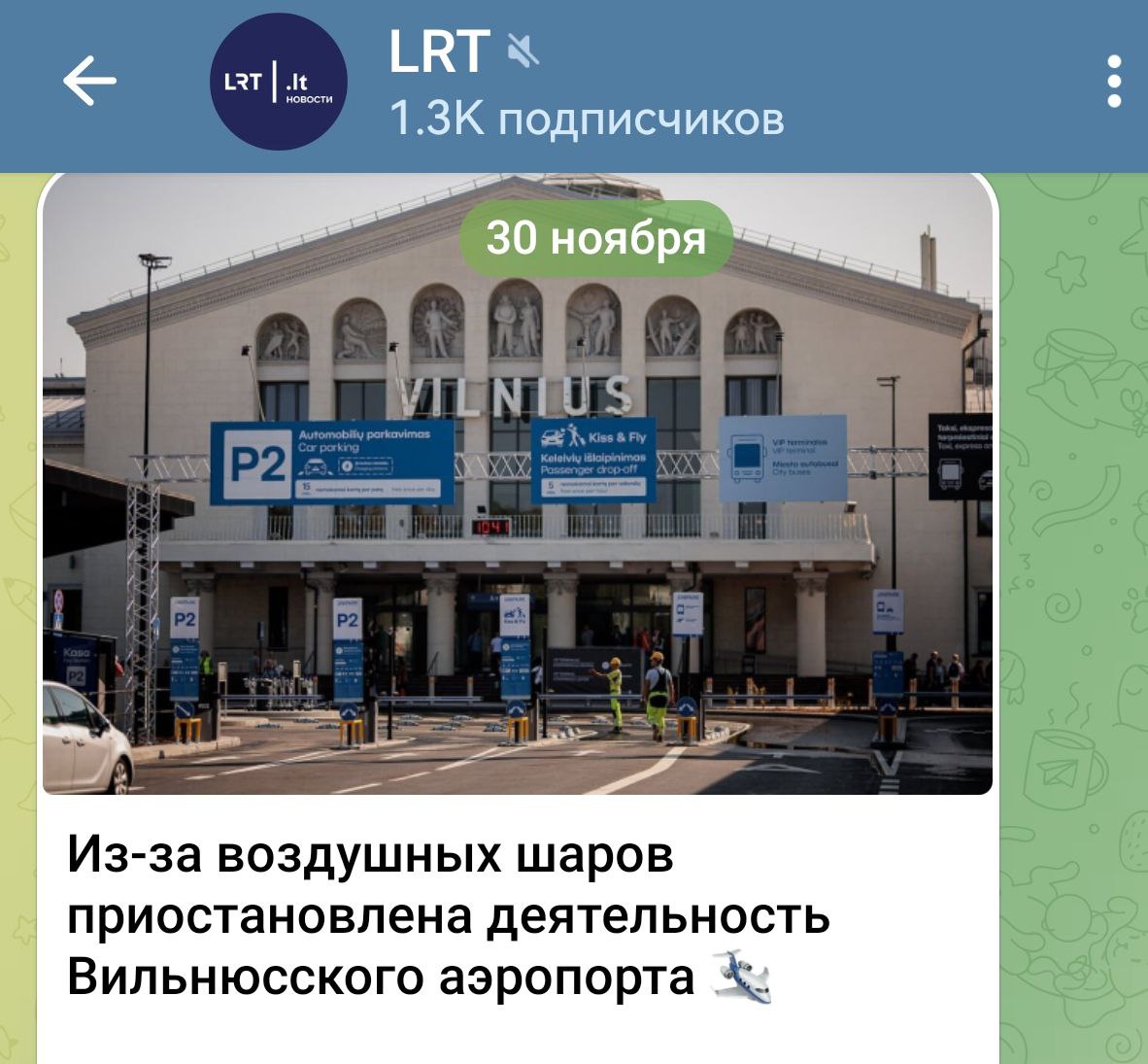The height and width of the screenshot is (1064, 1148).
Task: Go back using the arrow icon
Action: [x=89, y=82]
